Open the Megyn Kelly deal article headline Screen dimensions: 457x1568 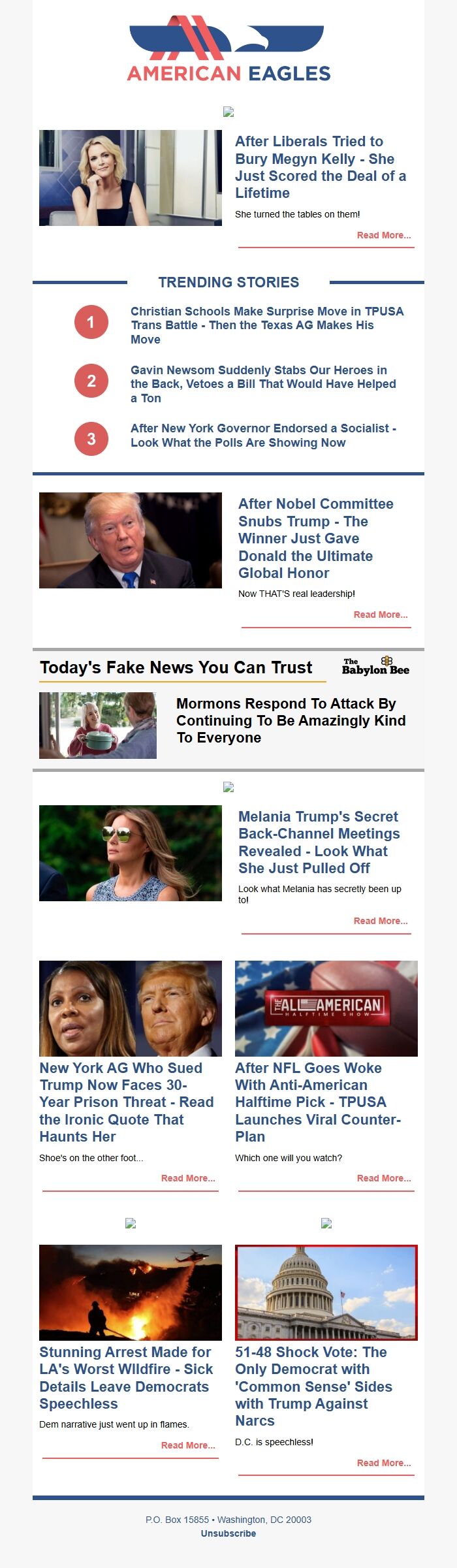tap(321, 167)
